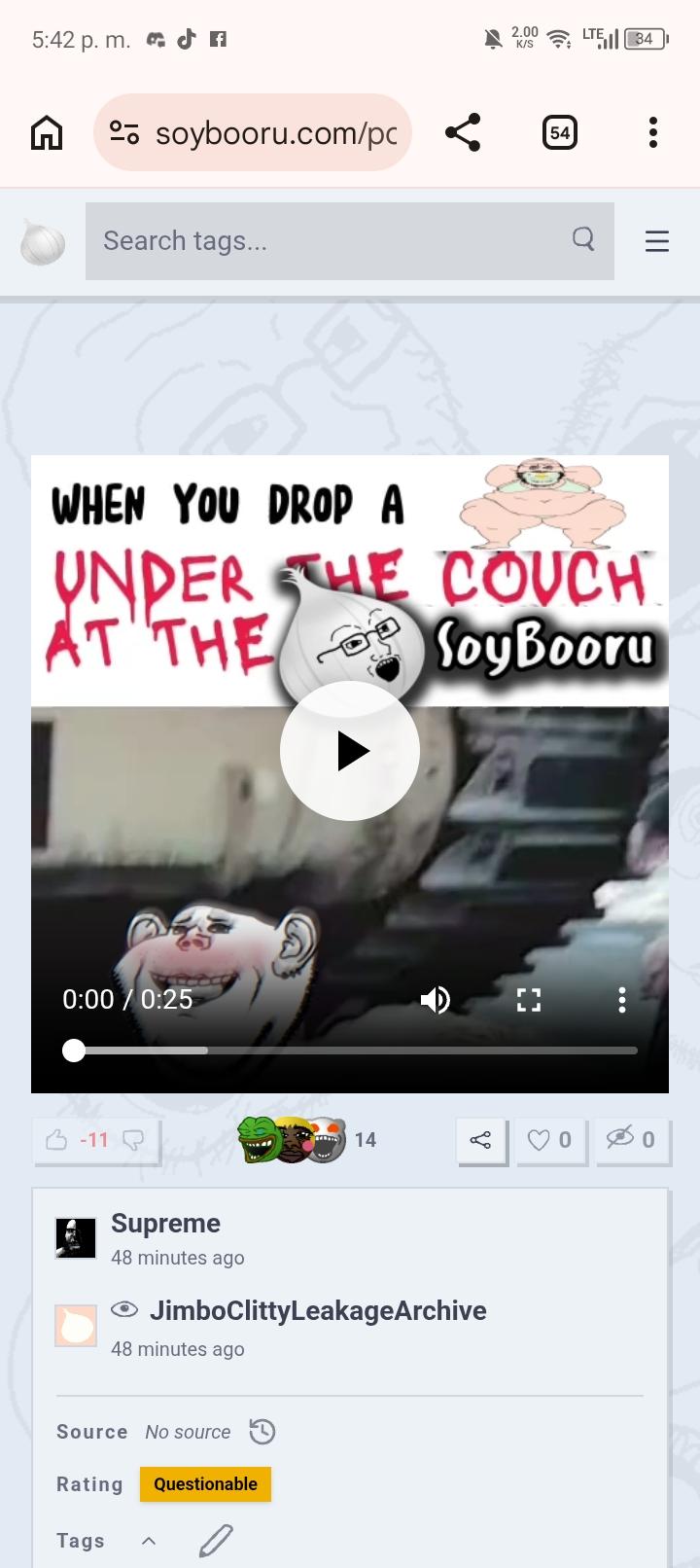Downvote this post
The image size is (700, 1568).
(133, 1139)
